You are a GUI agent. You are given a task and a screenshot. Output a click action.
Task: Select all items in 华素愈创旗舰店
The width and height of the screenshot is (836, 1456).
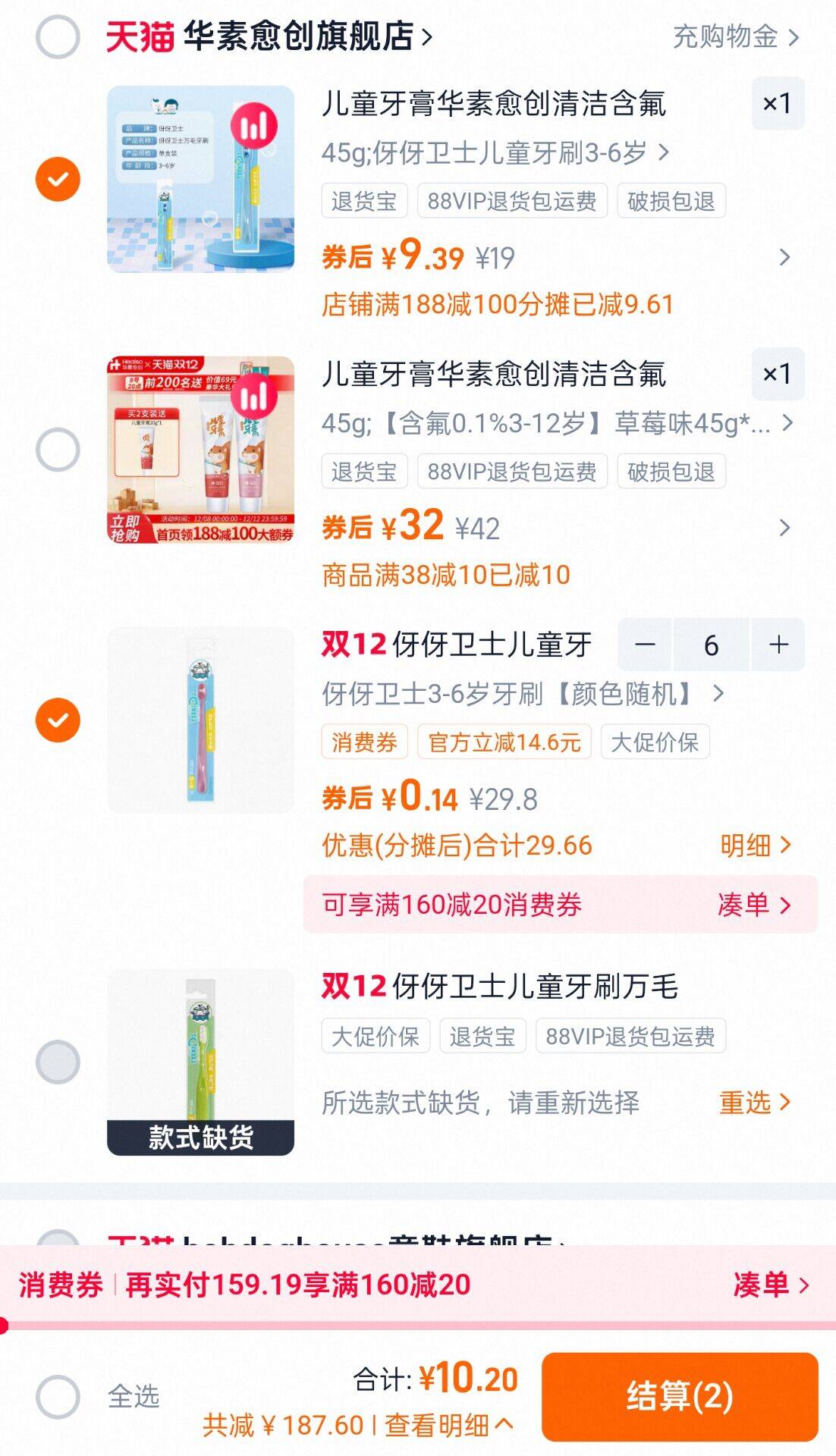pyautogui.click(x=58, y=36)
